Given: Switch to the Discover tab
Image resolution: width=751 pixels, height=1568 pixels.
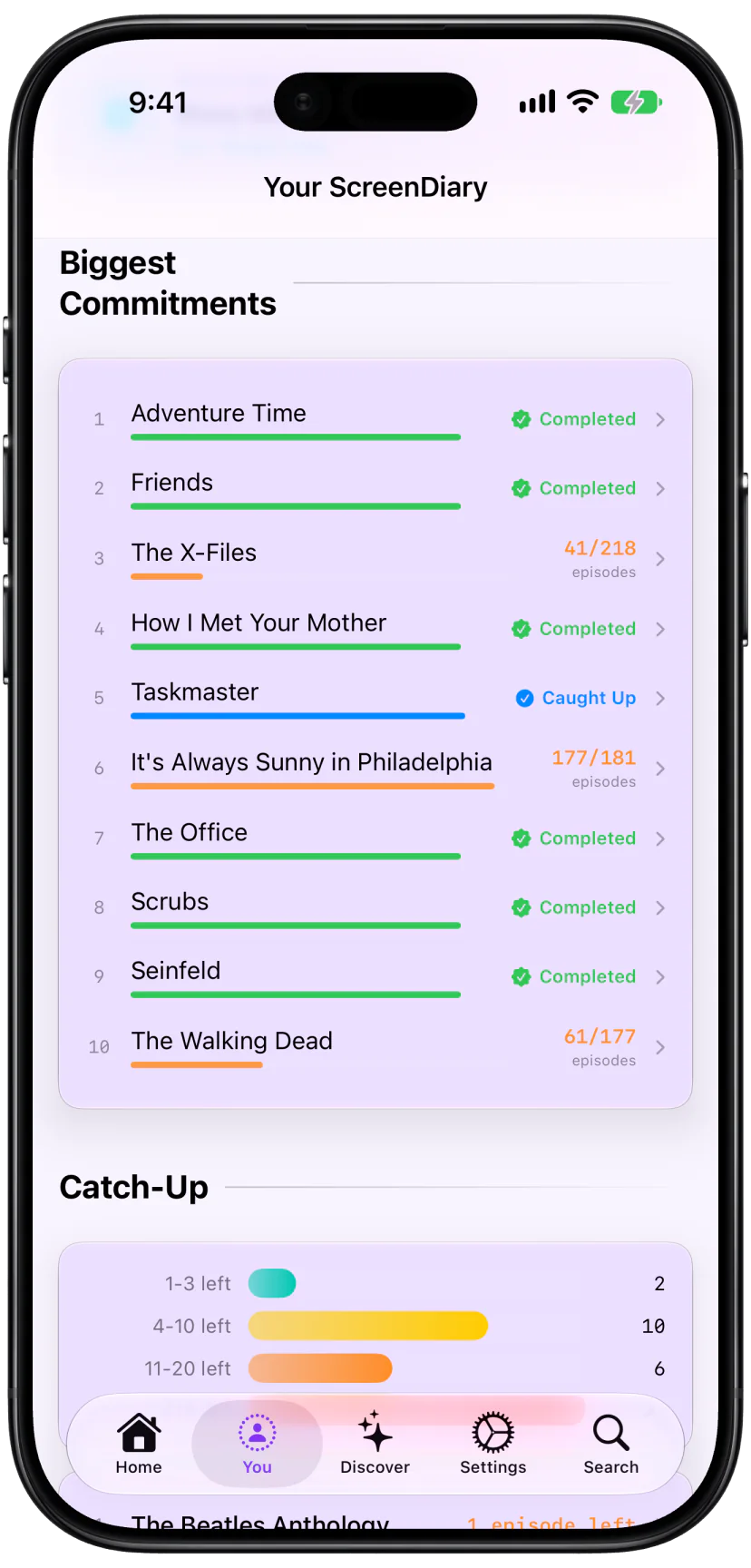Looking at the screenshot, I should coord(375,1444).
